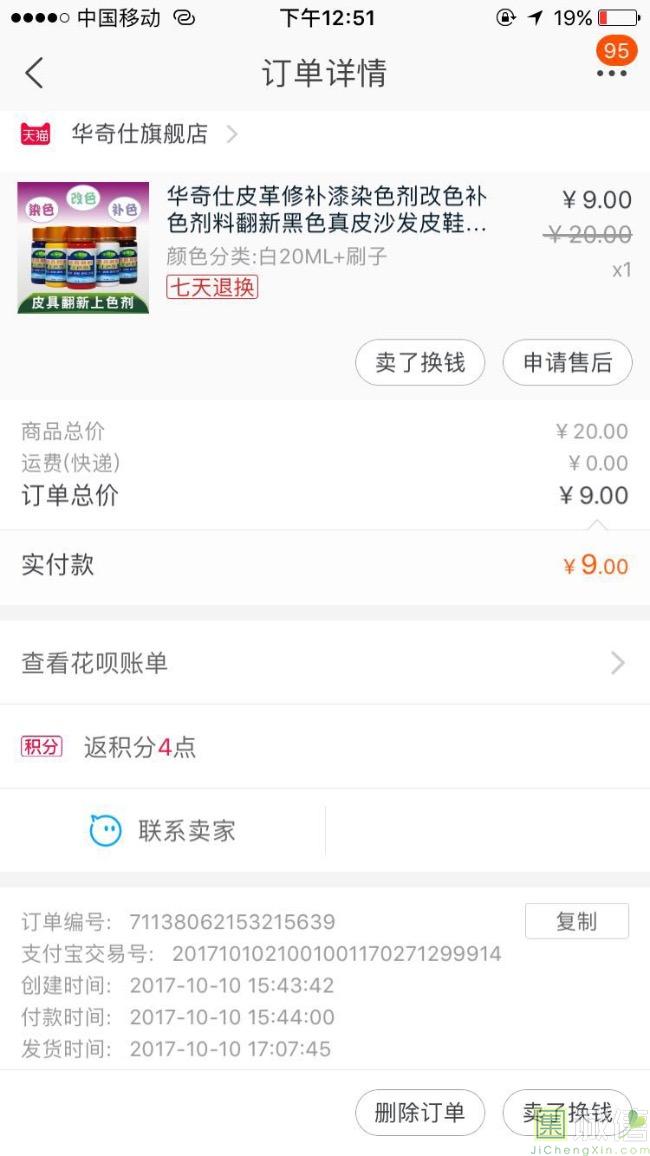Tap 卖了换钱 under the product
This screenshot has height=1156, width=650.
(x=420, y=363)
